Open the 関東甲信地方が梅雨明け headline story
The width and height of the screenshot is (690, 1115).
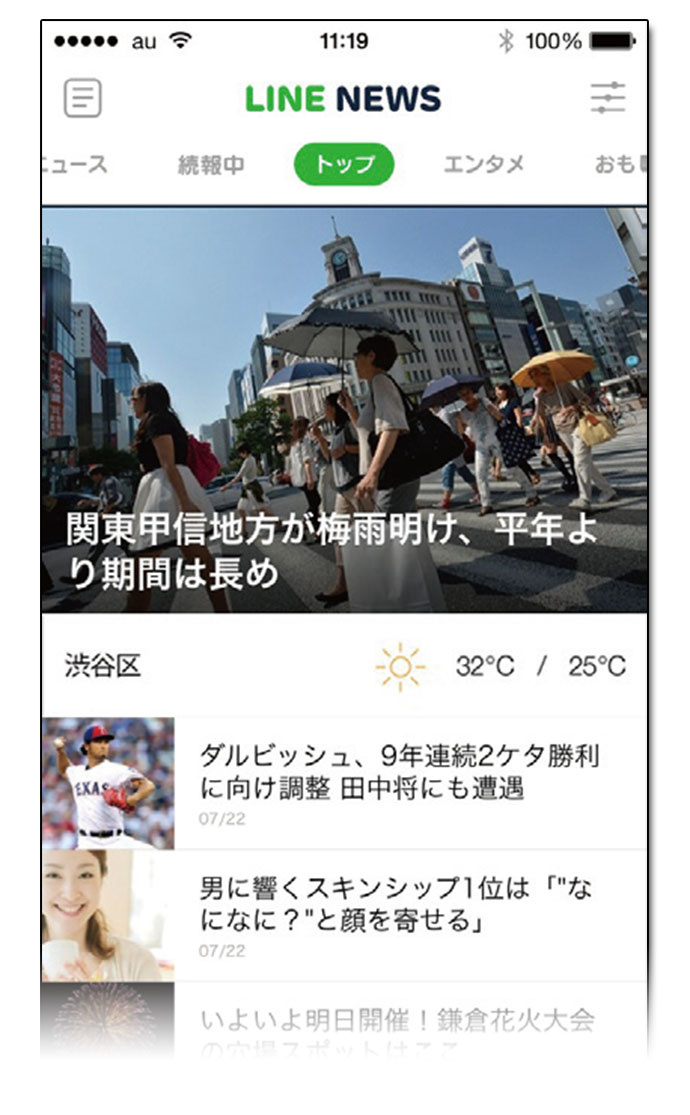tap(344, 410)
